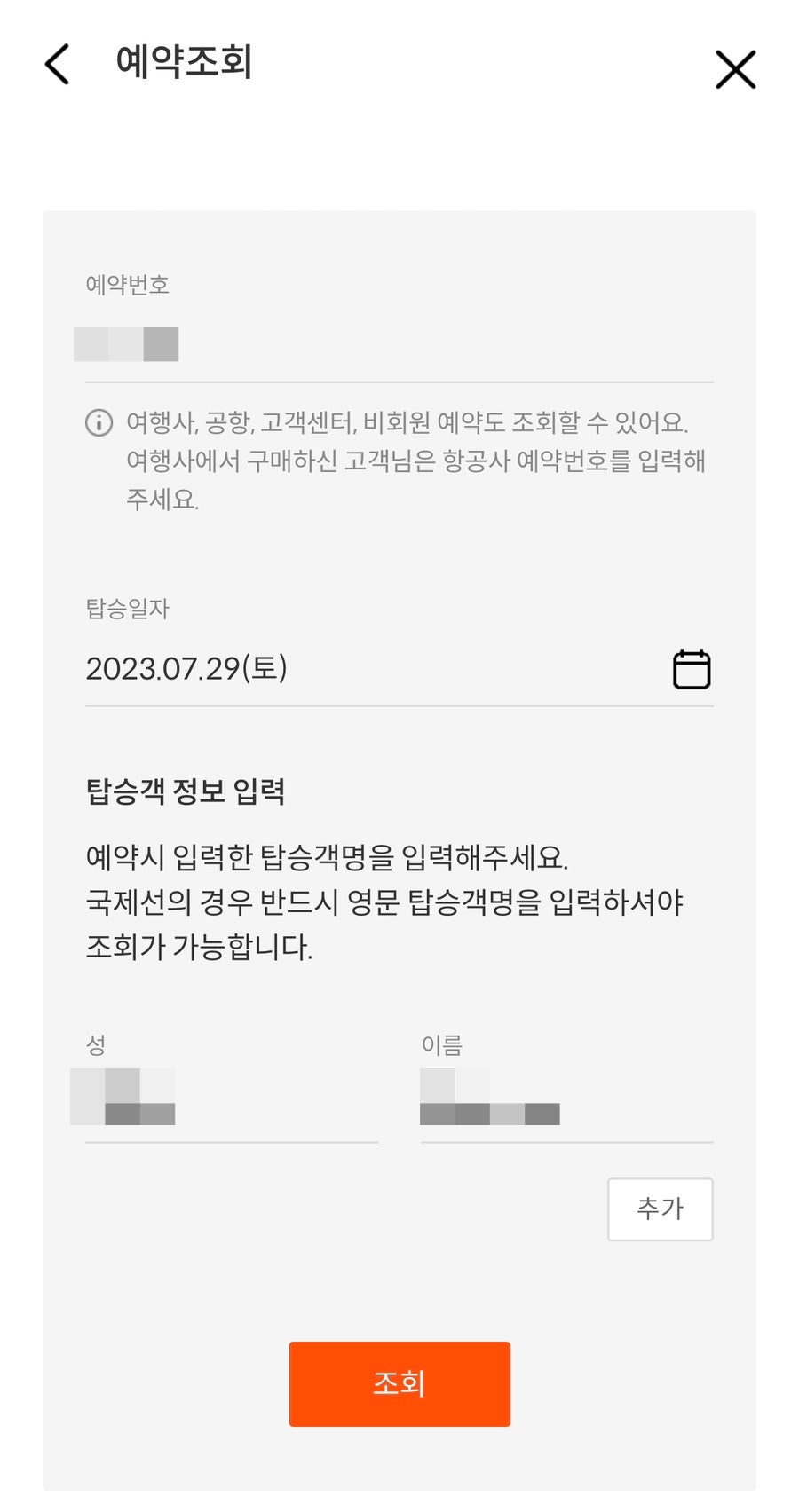Tap the 성 (last name) field

pyautogui.click(x=231, y=1098)
